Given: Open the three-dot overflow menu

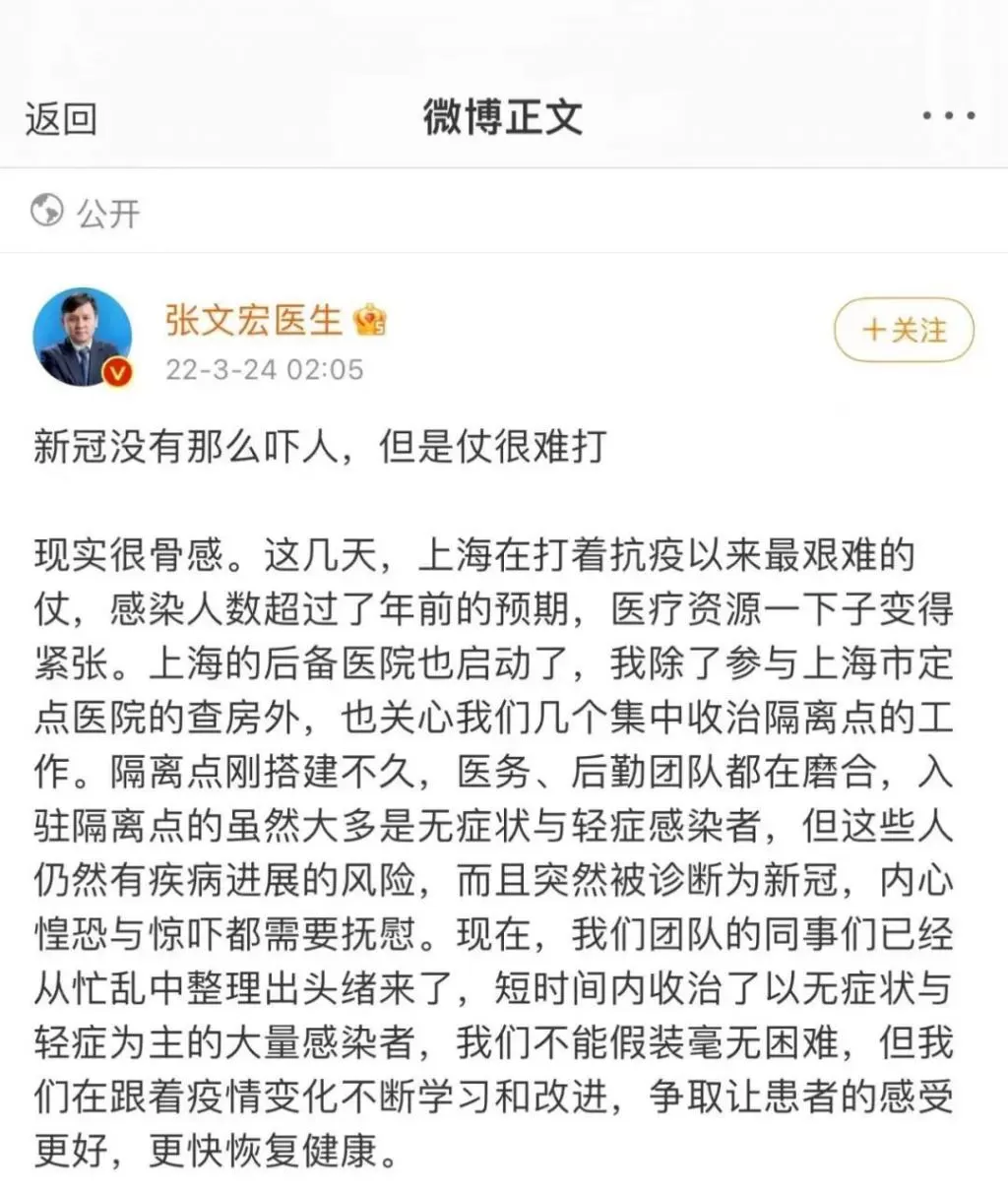Looking at the screenshot, I should pyautogui.click(x=948, y=116).
